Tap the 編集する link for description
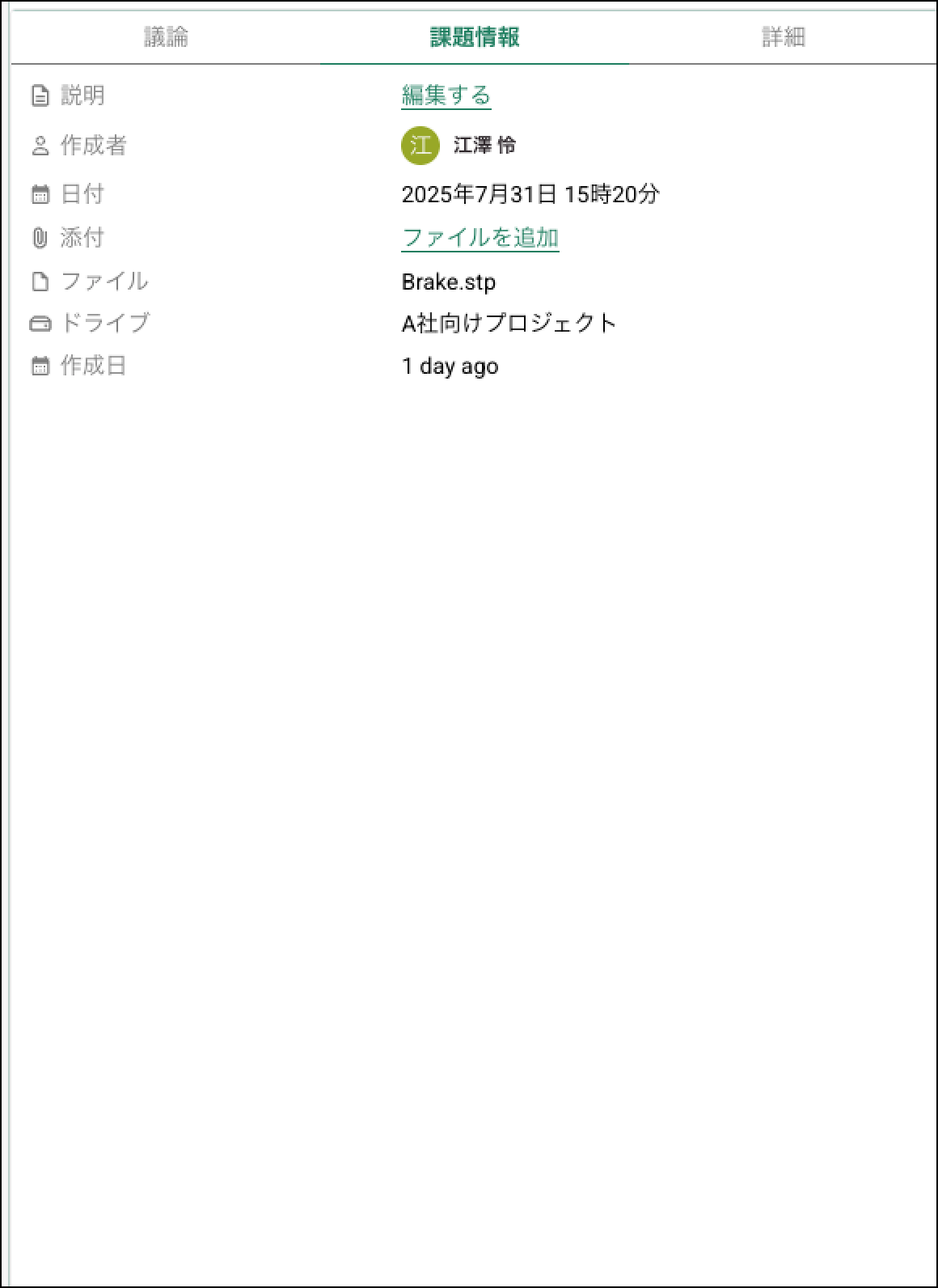 click(x=446, y=95)
